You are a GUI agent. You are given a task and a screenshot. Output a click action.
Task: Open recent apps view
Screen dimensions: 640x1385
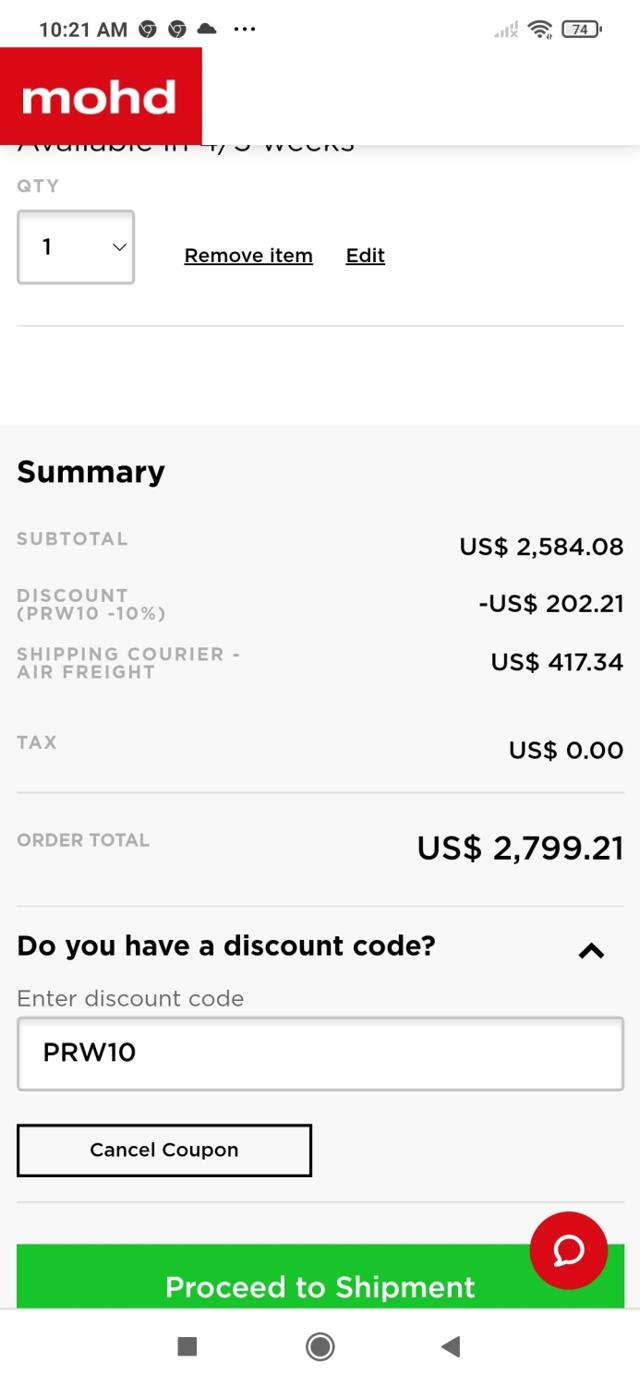click(x=187, y=1346)
